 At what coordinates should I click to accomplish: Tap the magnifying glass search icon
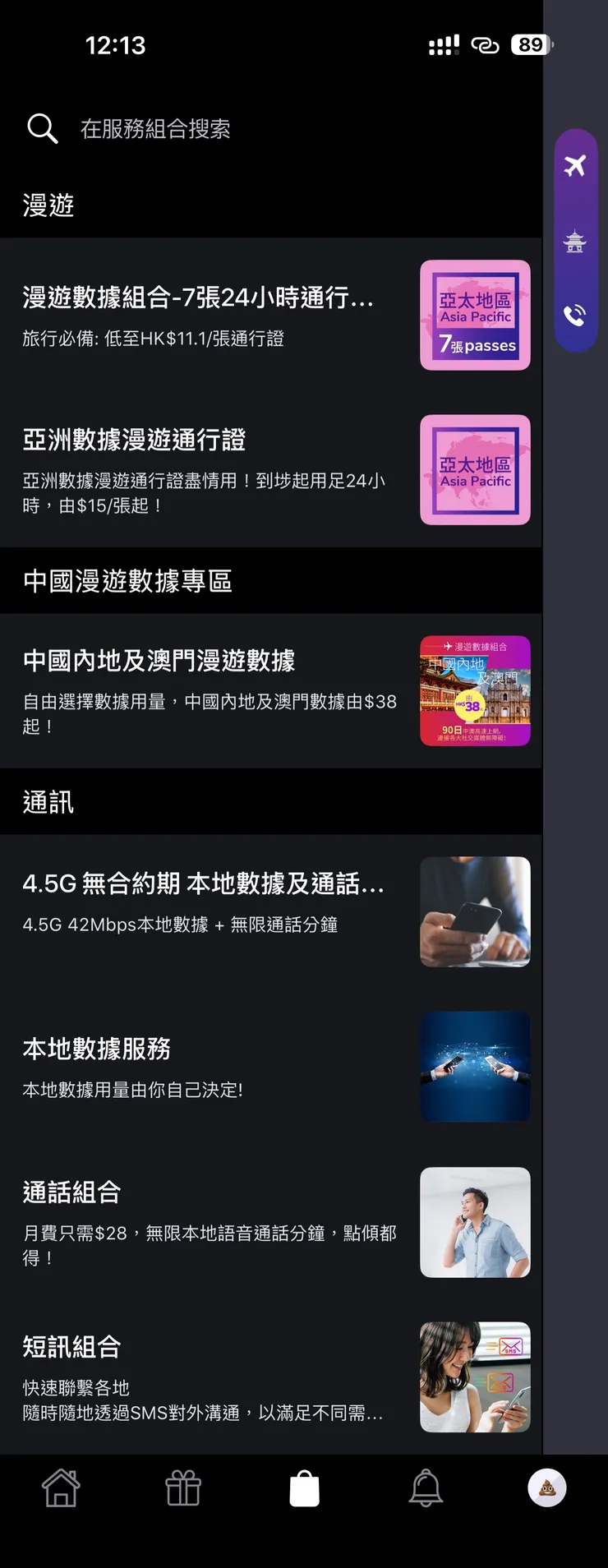(x=41, y=128)
